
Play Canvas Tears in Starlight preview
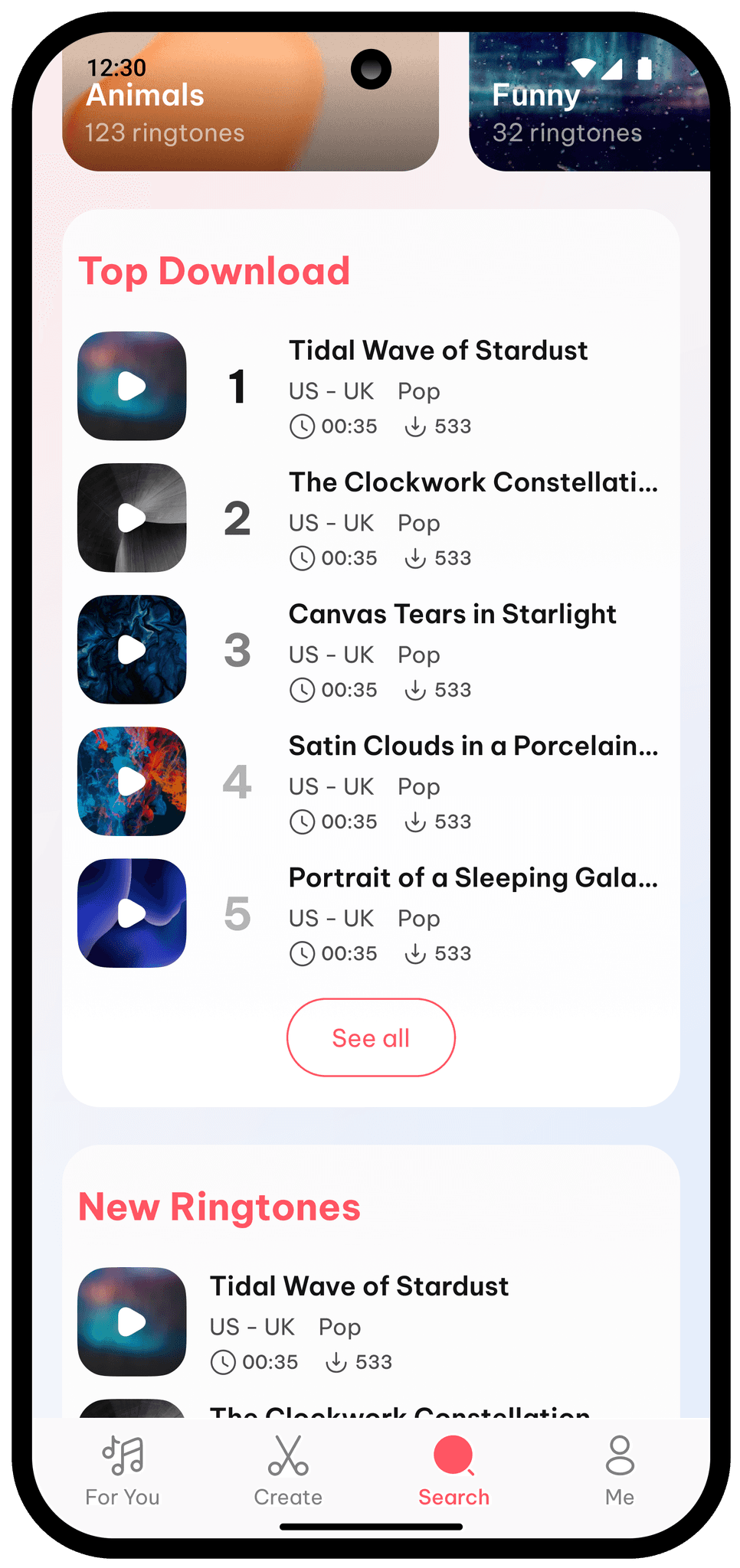(132, 649)
